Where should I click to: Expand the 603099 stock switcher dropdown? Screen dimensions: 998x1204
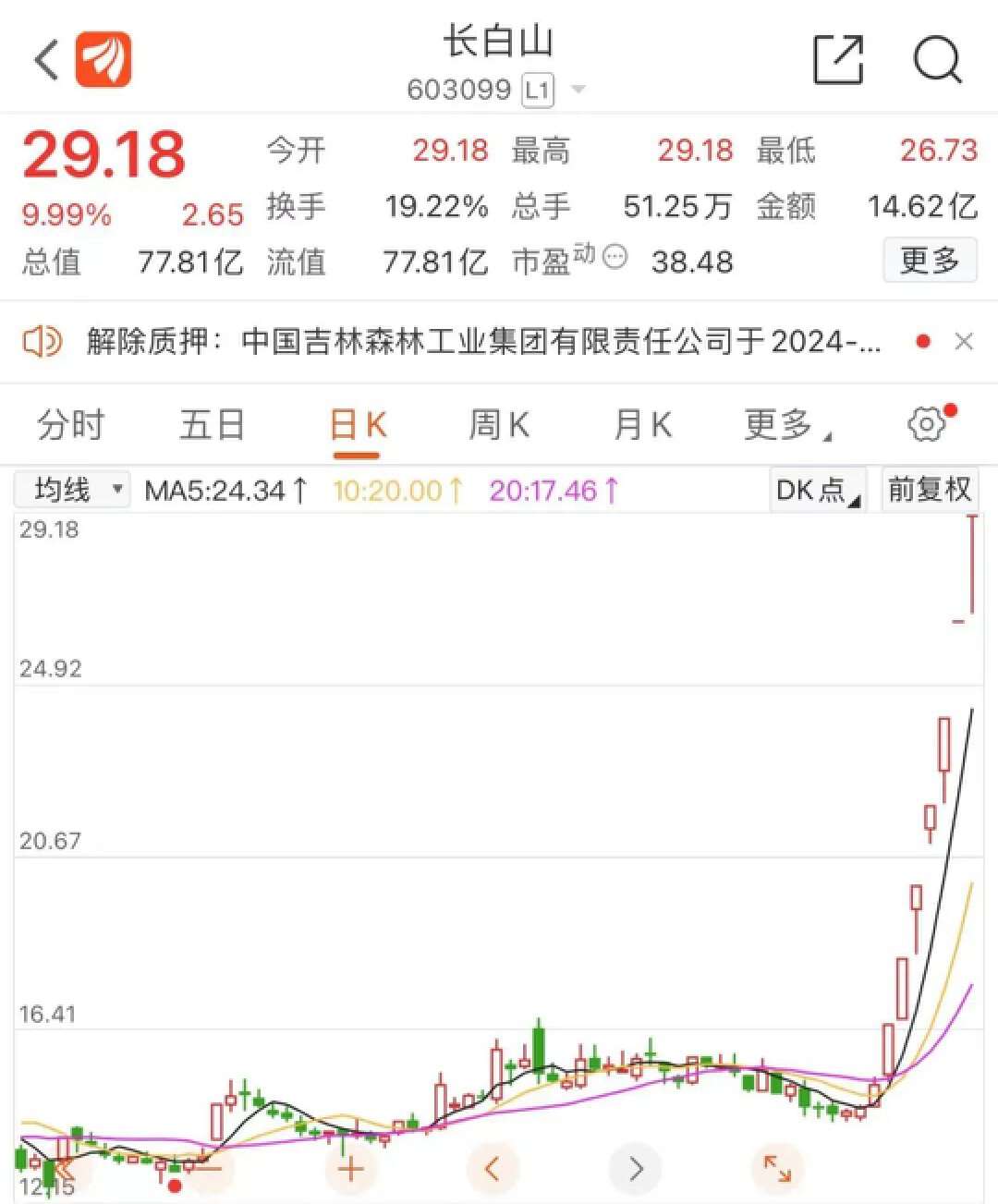point(579,90)
